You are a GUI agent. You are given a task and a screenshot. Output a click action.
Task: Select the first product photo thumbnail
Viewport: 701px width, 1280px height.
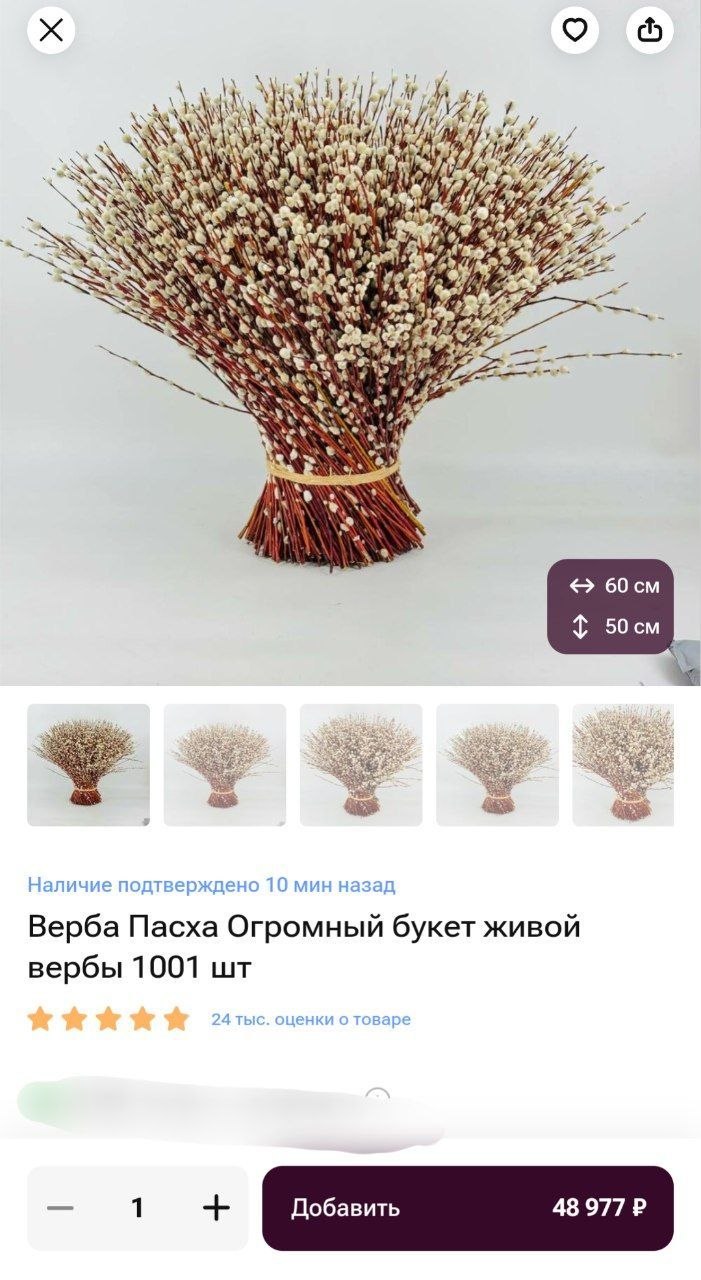pos(88,765)
